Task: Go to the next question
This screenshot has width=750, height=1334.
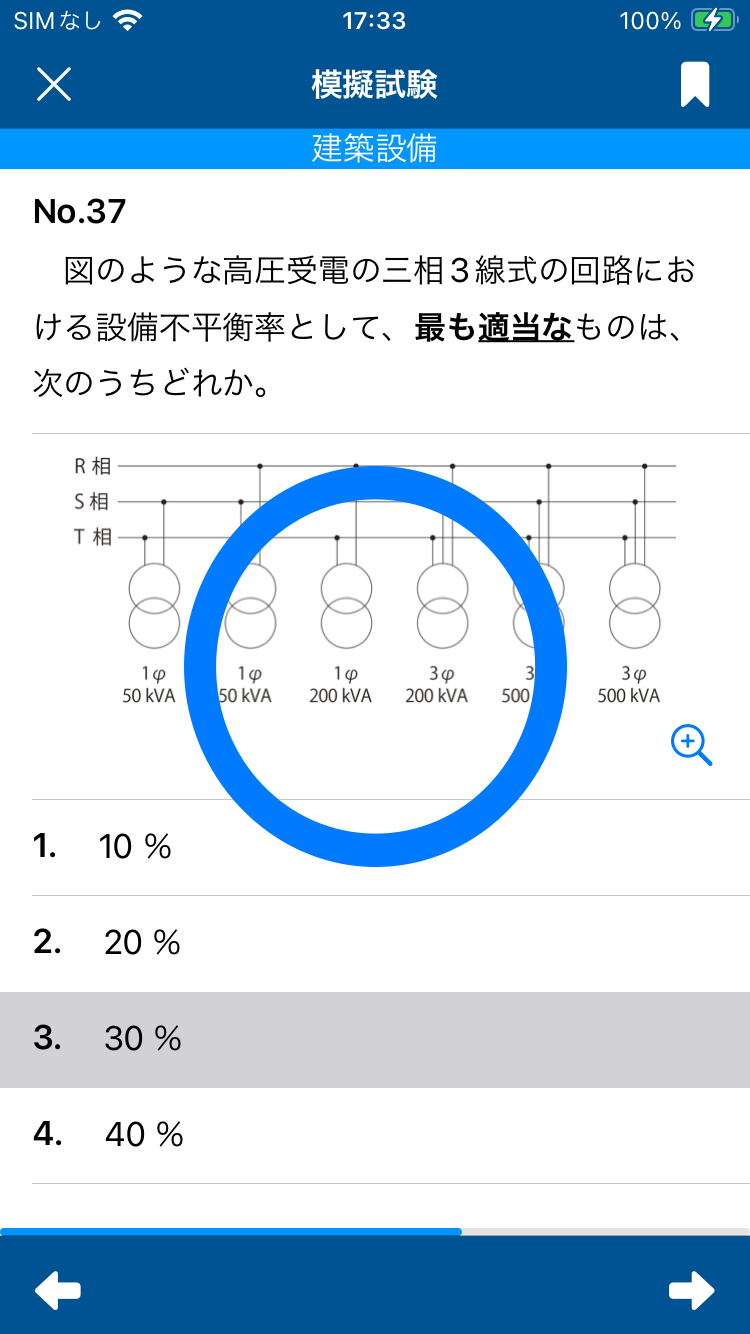Action: click(x=692, y=1290)
